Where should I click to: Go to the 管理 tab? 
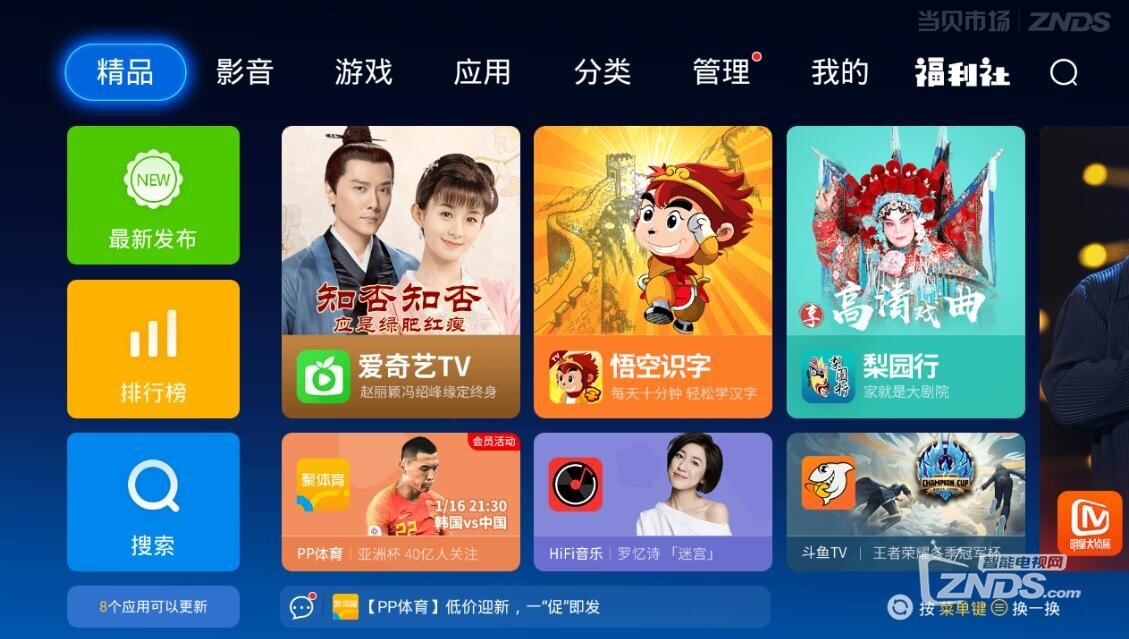721,73
